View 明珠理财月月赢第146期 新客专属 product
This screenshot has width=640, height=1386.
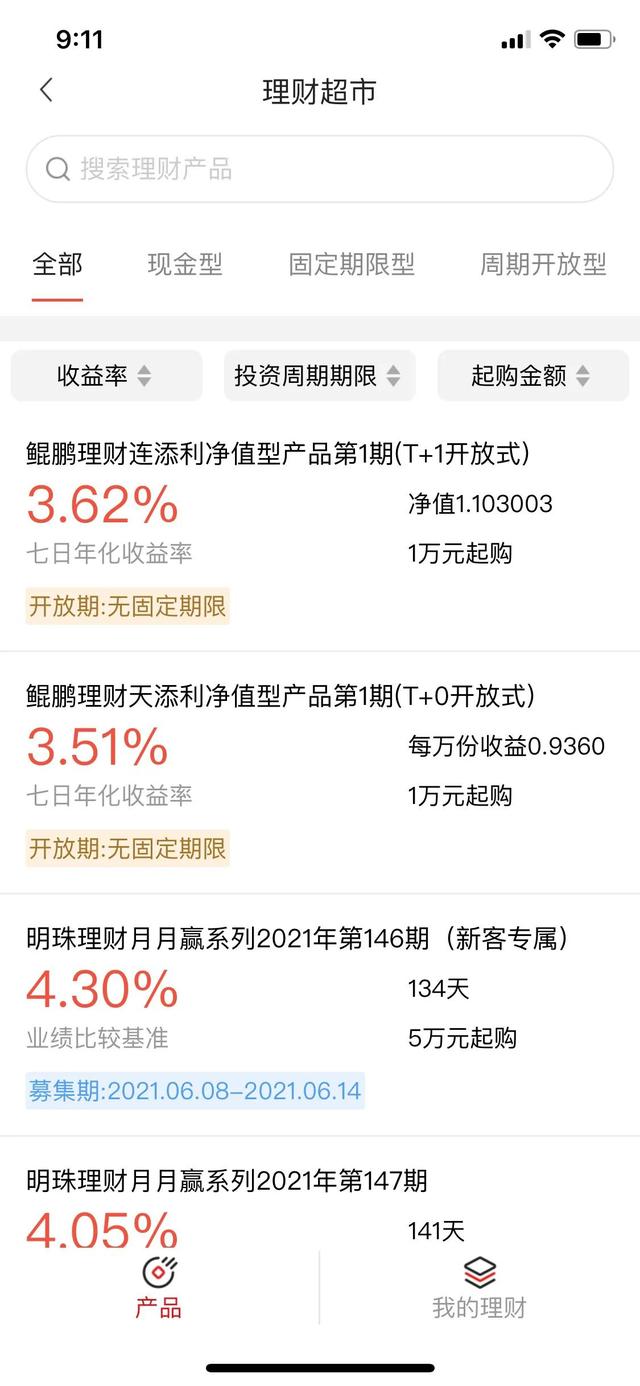coord(297,938)
